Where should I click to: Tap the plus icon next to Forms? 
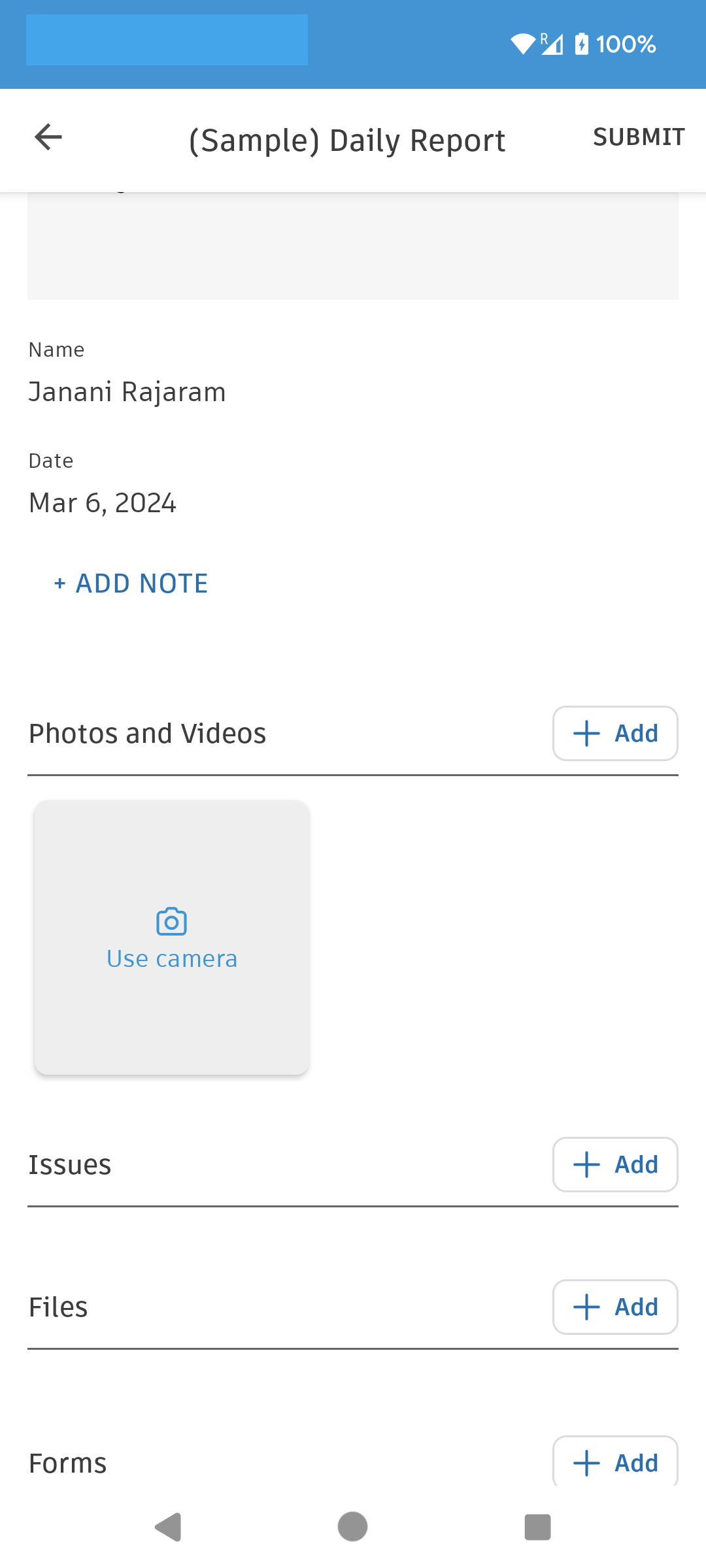(587, 1462)
